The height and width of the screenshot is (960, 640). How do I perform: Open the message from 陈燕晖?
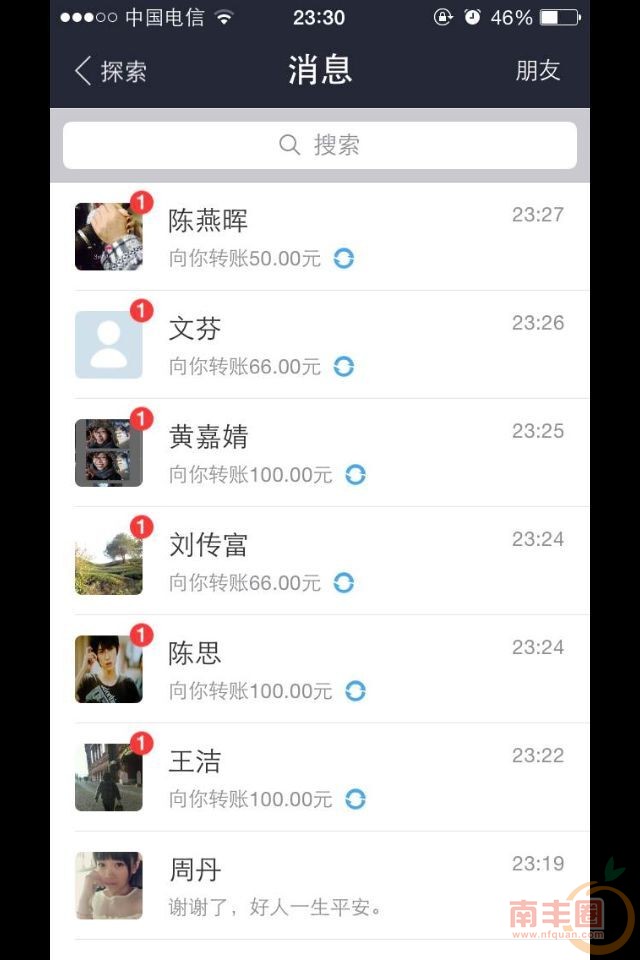pyautogui.click(x=320, y=237)
